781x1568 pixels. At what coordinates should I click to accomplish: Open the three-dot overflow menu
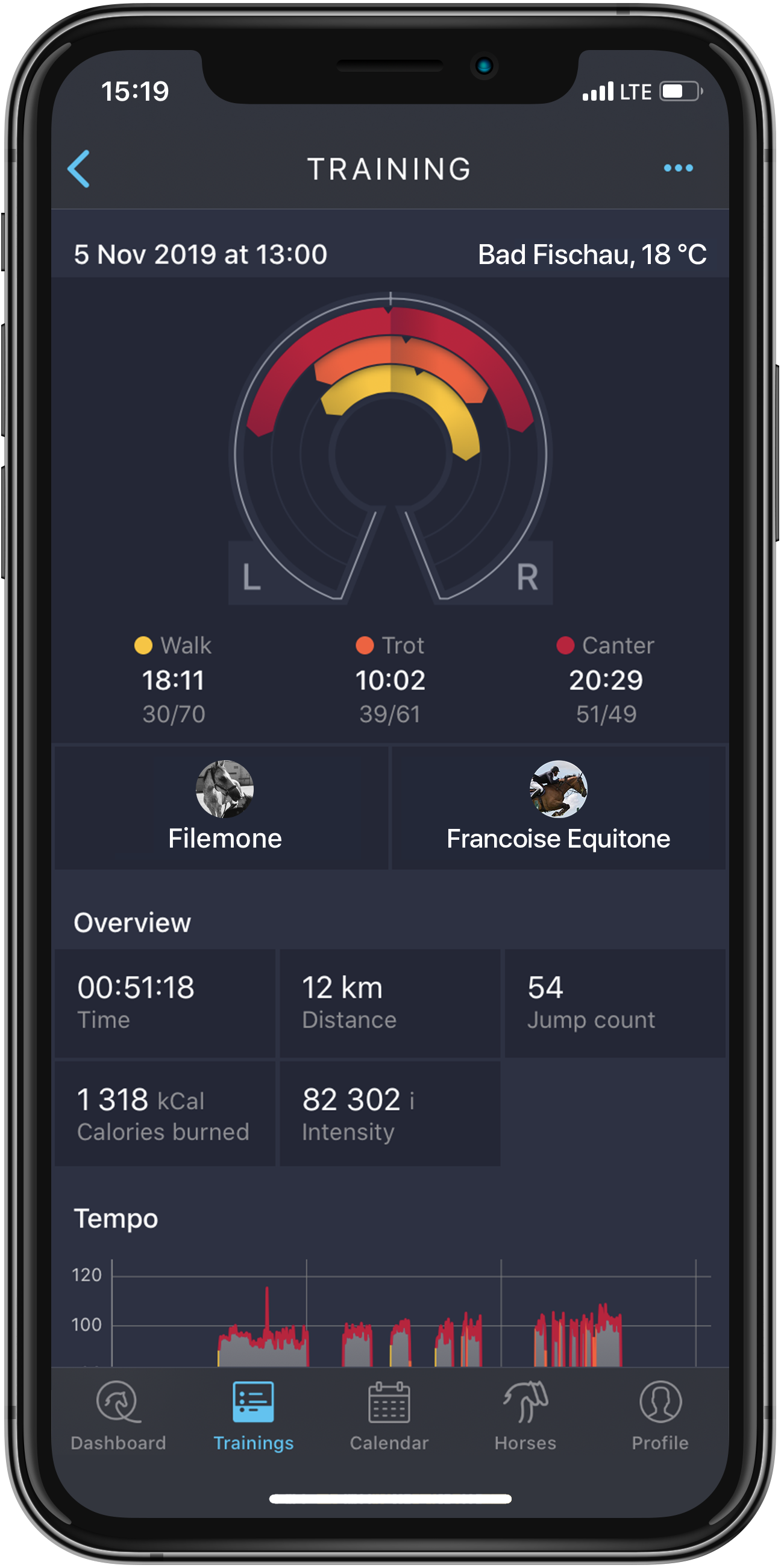click(677, 168)
